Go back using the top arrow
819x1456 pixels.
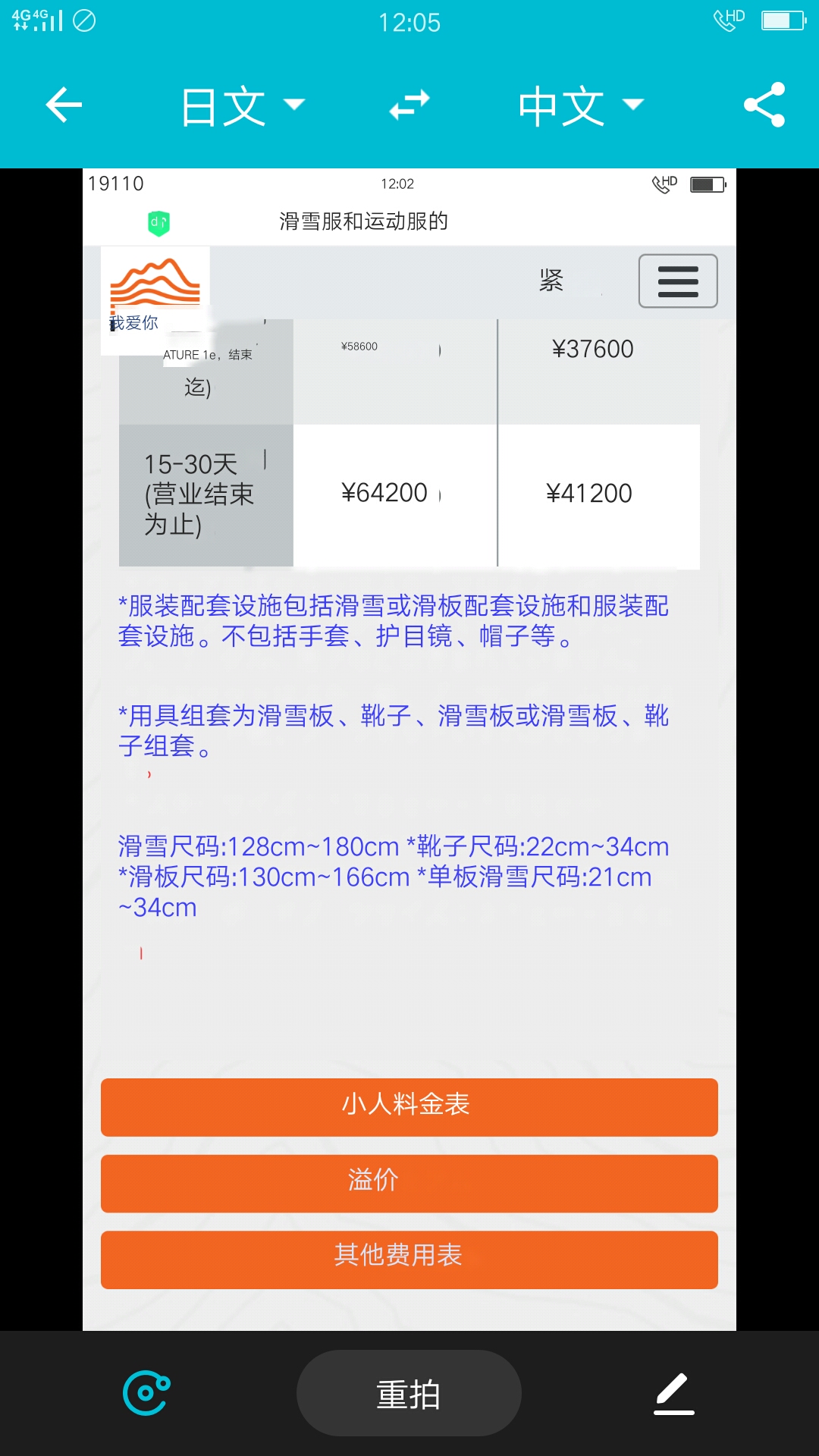[64, 105]
